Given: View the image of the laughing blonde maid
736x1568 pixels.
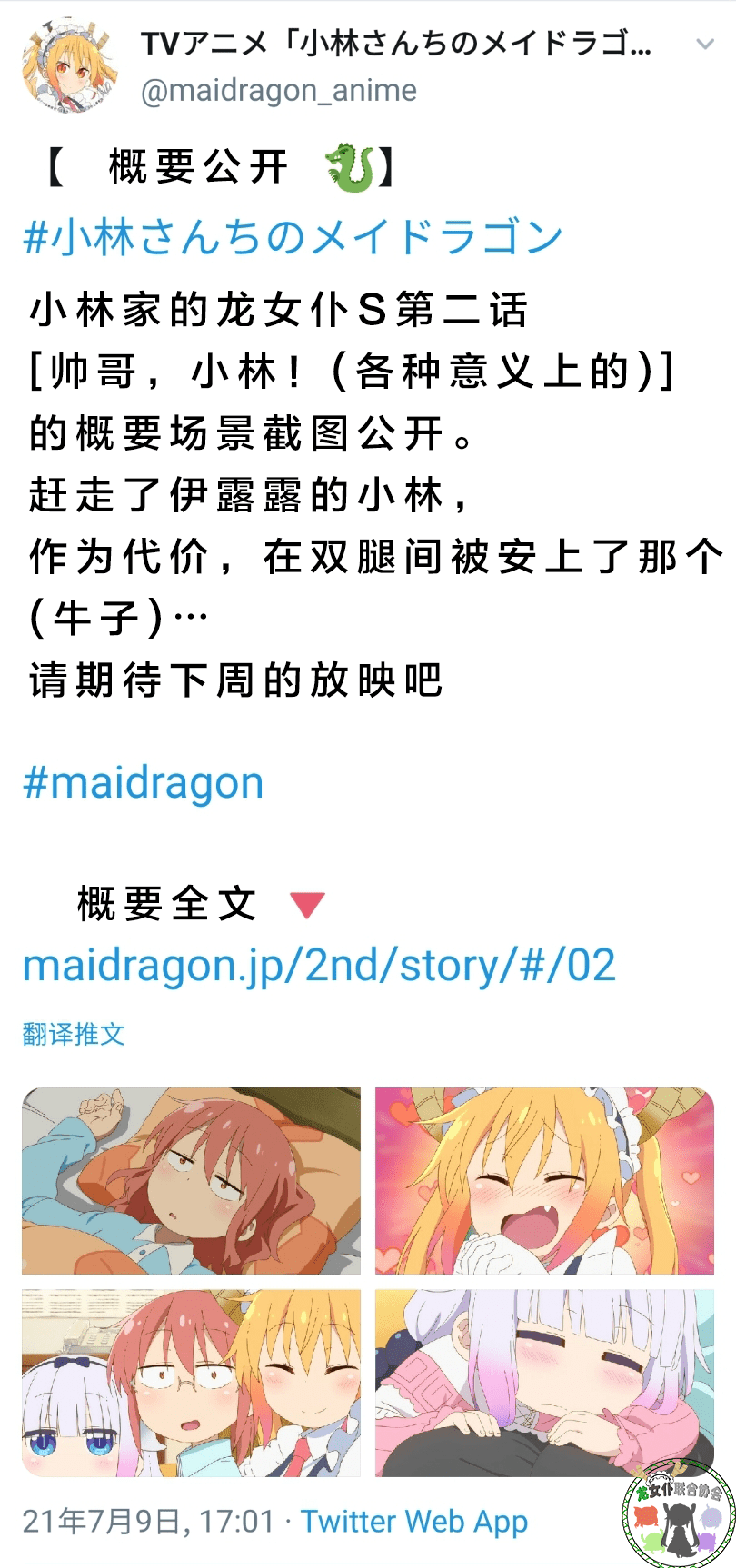Looking at the screenshot, I should click(544, 1180).
